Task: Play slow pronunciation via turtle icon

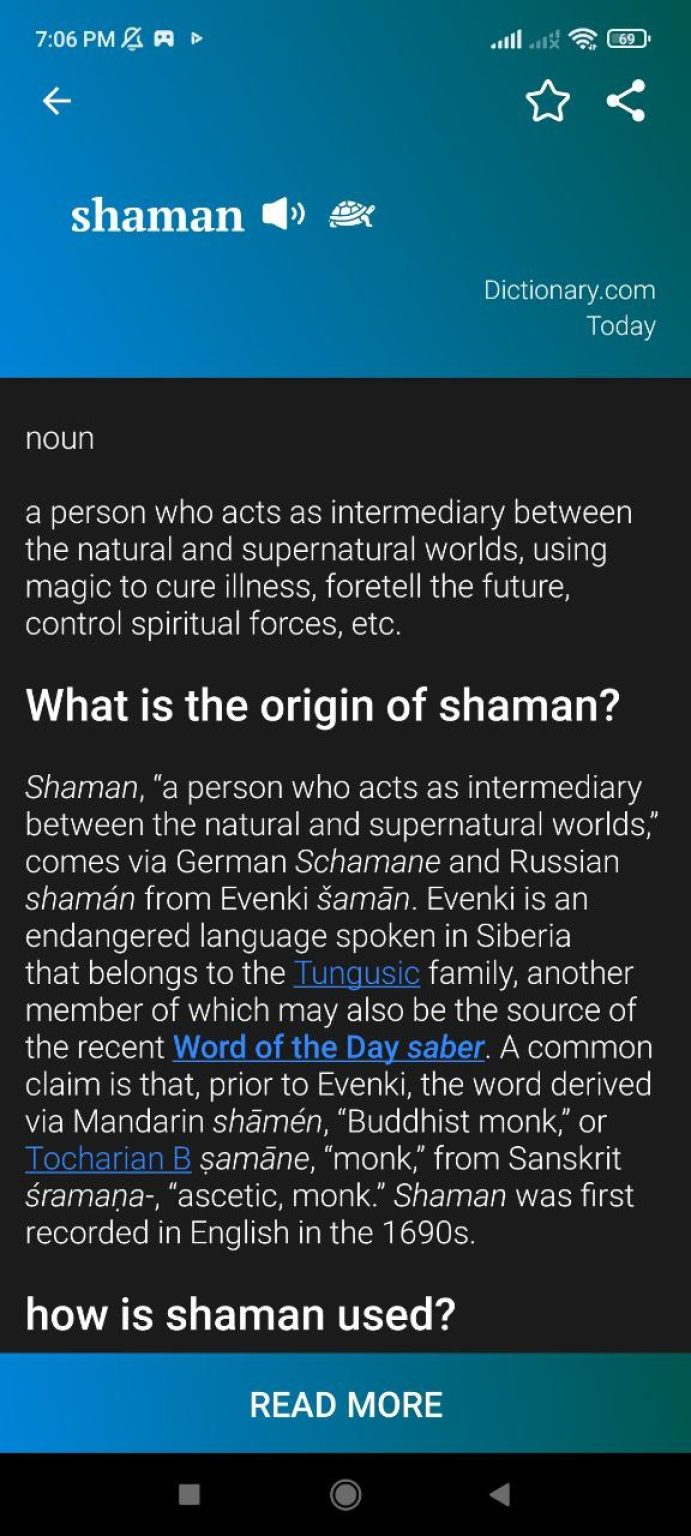Action: click(x=352, y=214)
